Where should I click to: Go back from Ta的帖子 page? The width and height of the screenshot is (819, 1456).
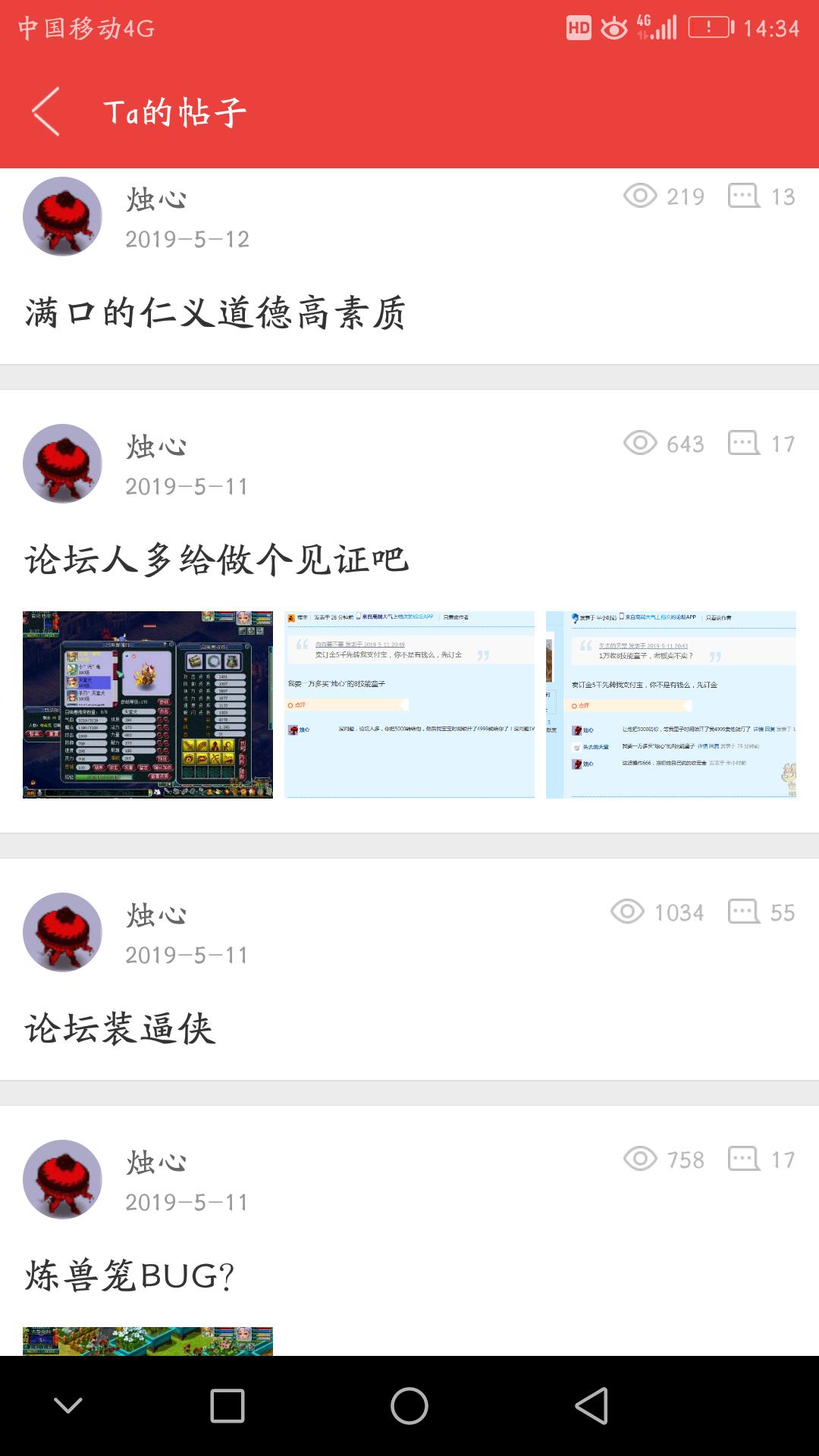coord(47,111)
